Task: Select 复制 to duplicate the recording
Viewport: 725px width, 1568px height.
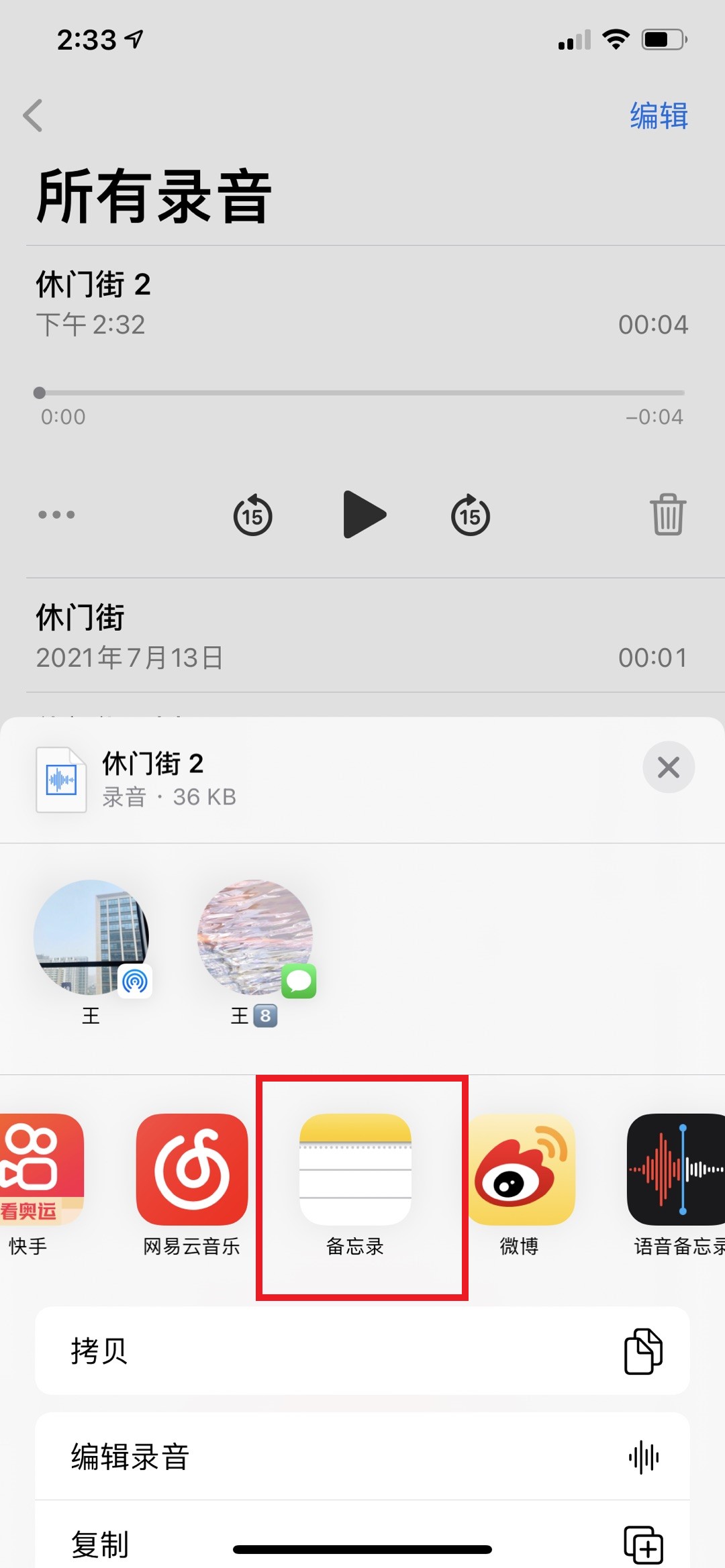Action: pos(362,1535)
